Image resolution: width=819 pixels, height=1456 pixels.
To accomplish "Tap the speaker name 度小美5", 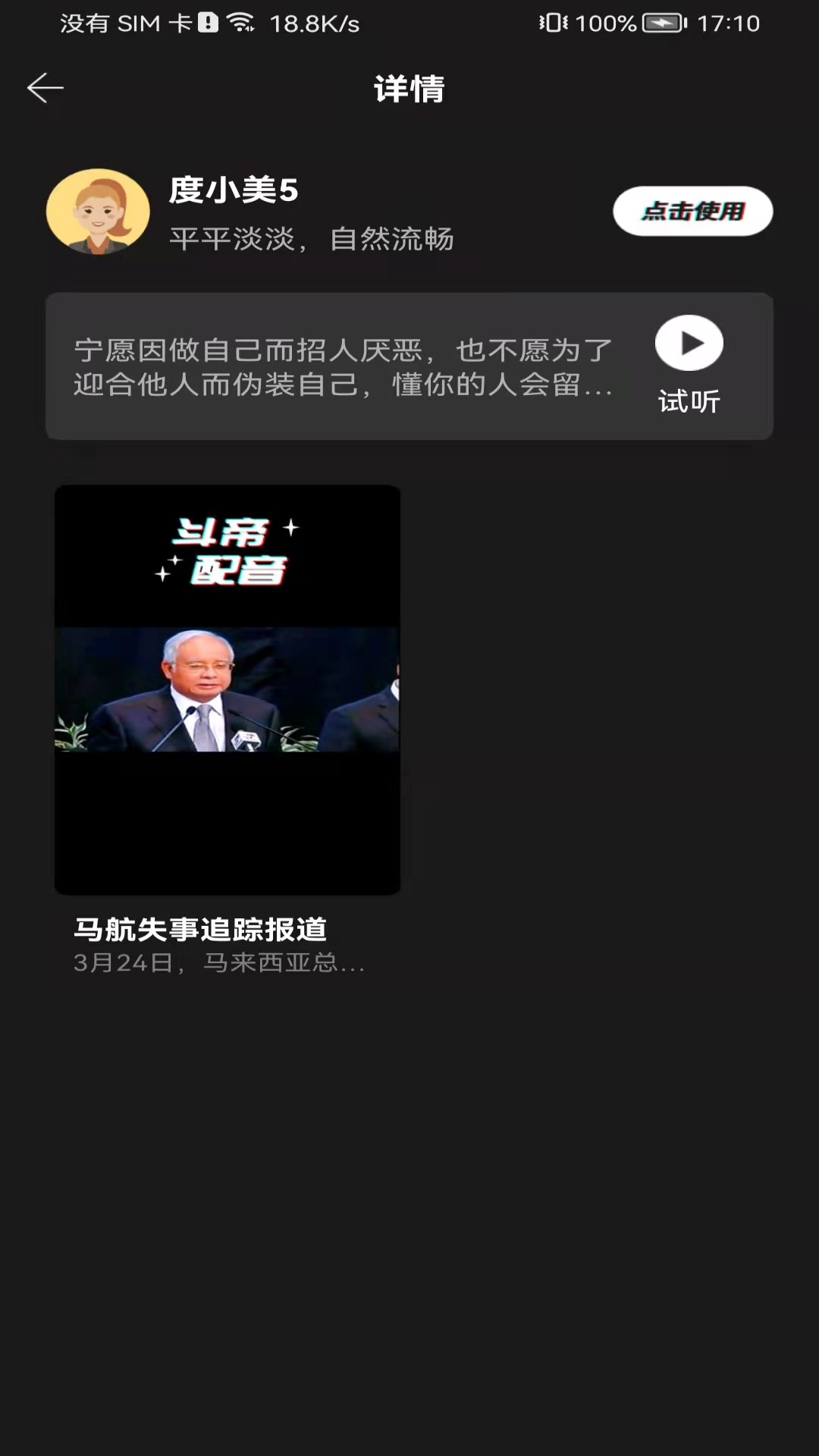I will (233, 190).
